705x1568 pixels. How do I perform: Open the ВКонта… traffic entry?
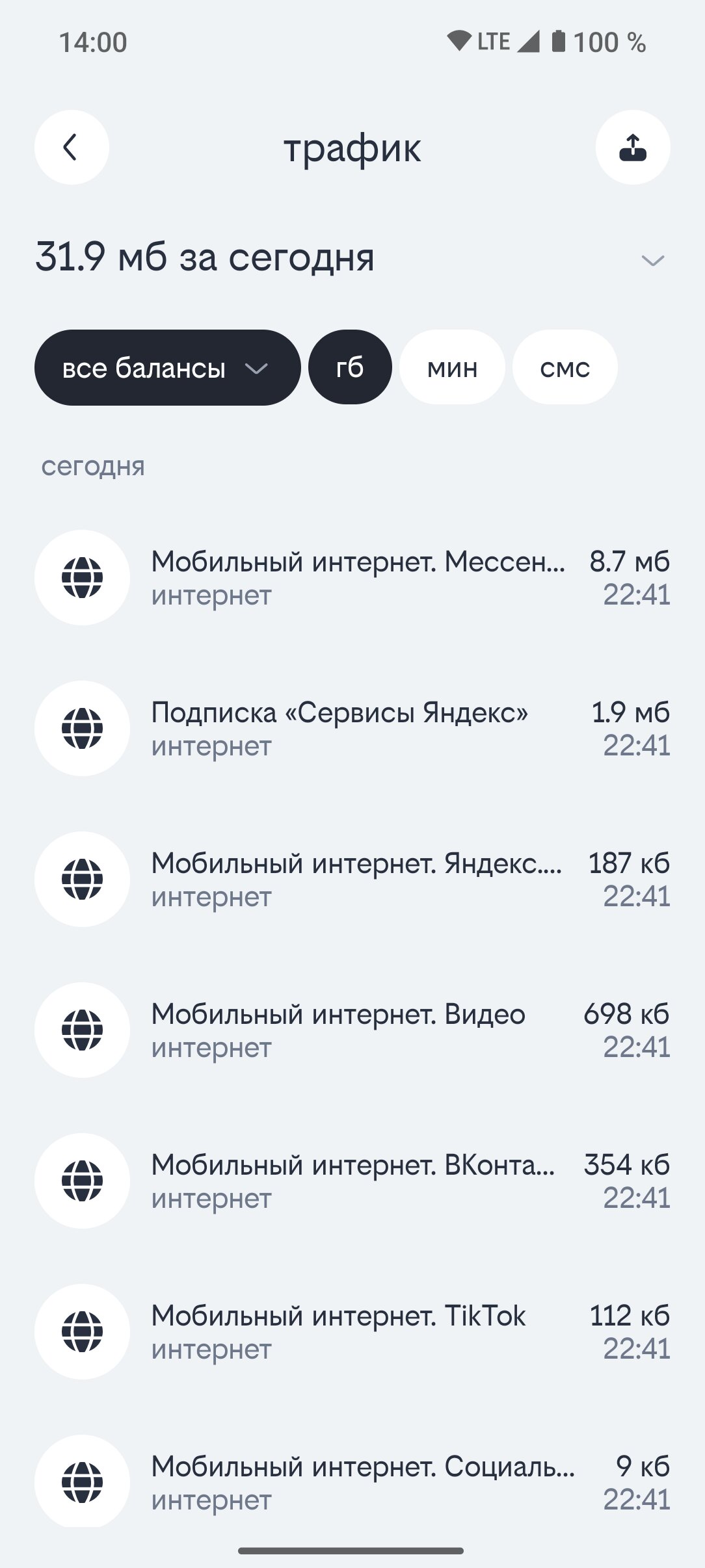[x=352, y=1181]
